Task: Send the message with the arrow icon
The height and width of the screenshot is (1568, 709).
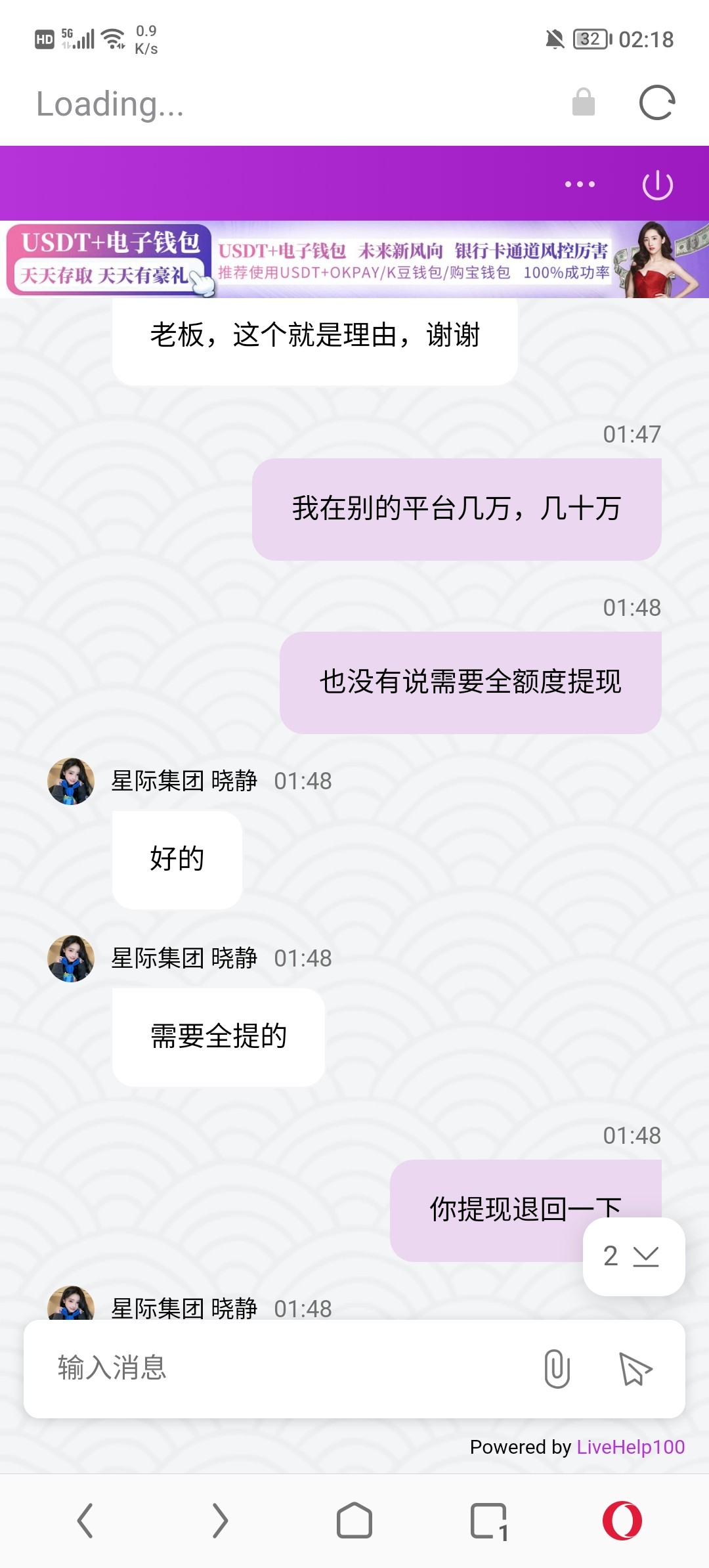Action: click(635, 1369)
